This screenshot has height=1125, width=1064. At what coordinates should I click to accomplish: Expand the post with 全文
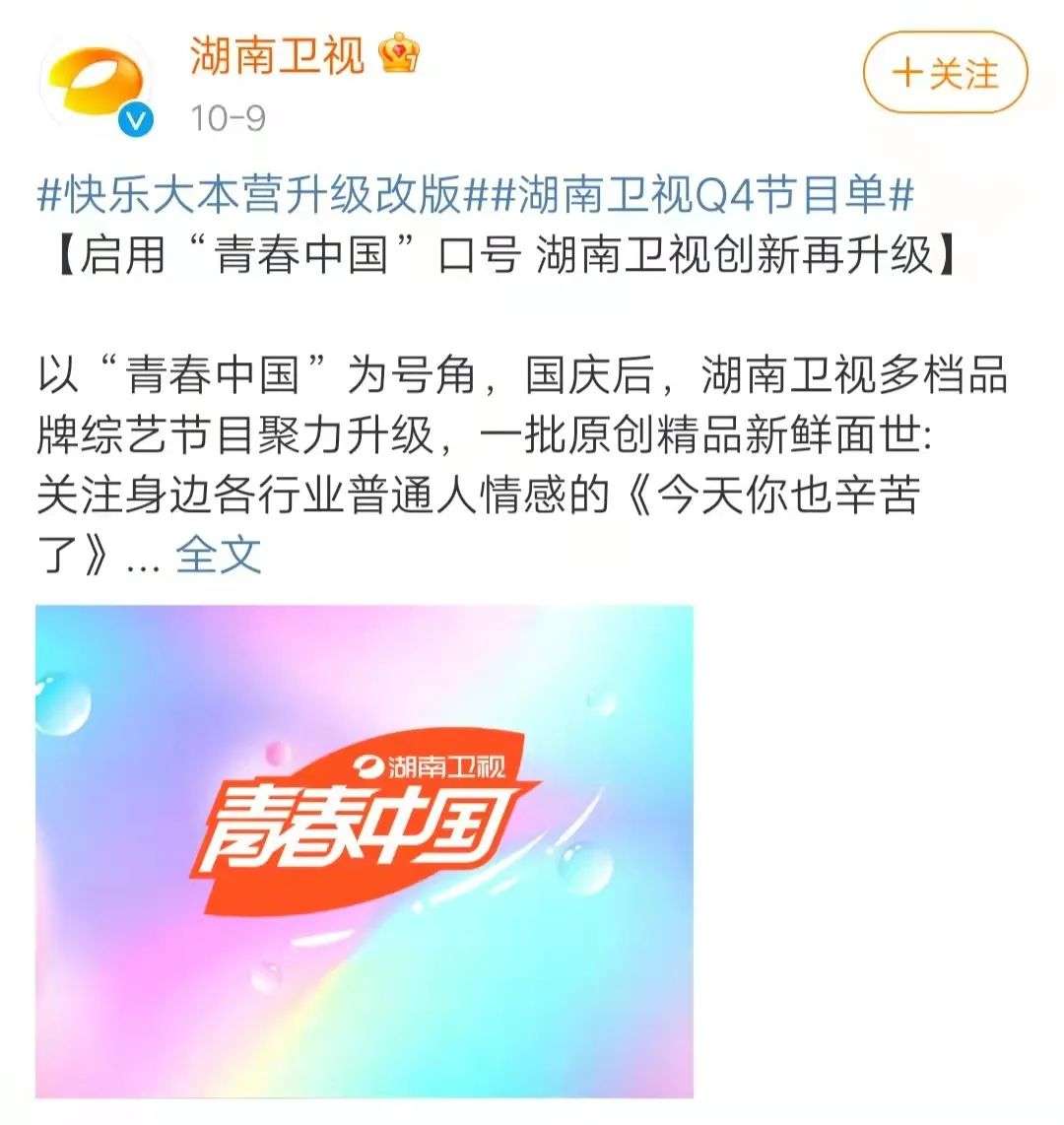coord(219,556)
